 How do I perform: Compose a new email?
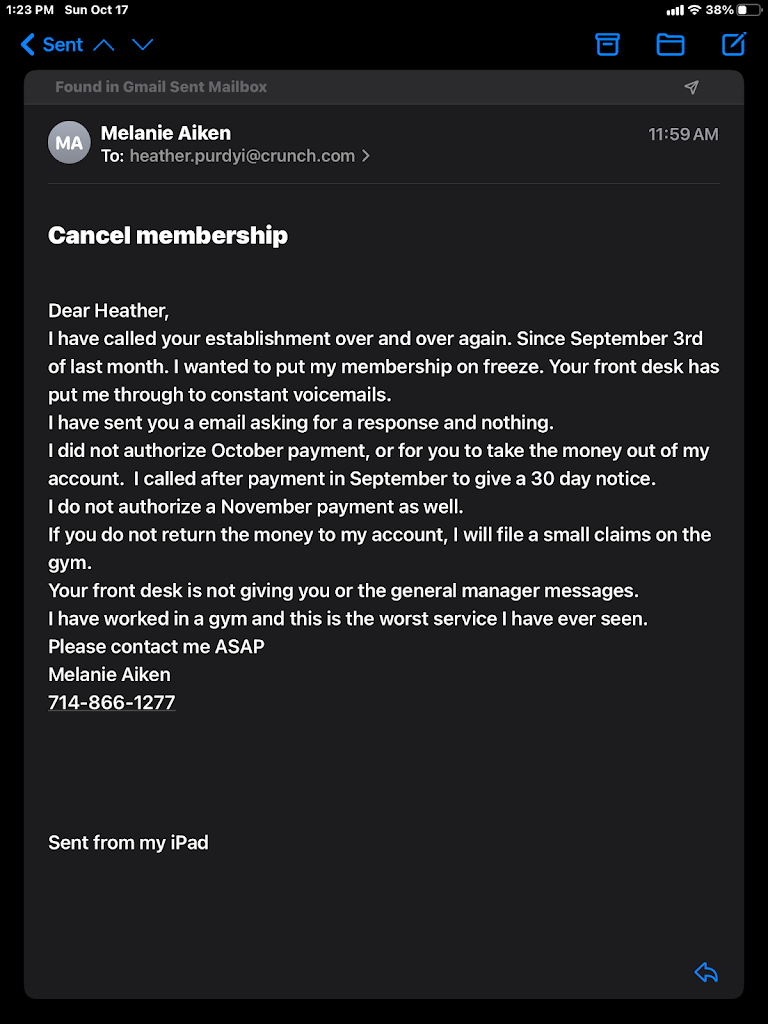734,44
